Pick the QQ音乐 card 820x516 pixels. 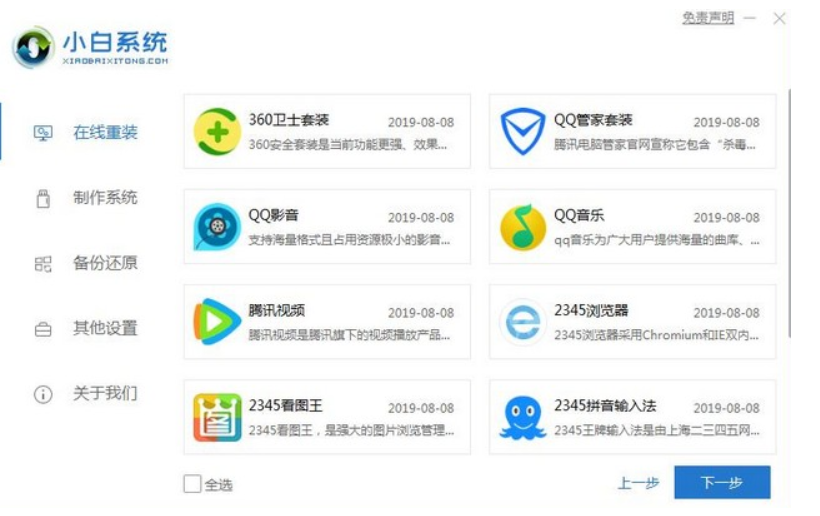[x=632, y=227]
